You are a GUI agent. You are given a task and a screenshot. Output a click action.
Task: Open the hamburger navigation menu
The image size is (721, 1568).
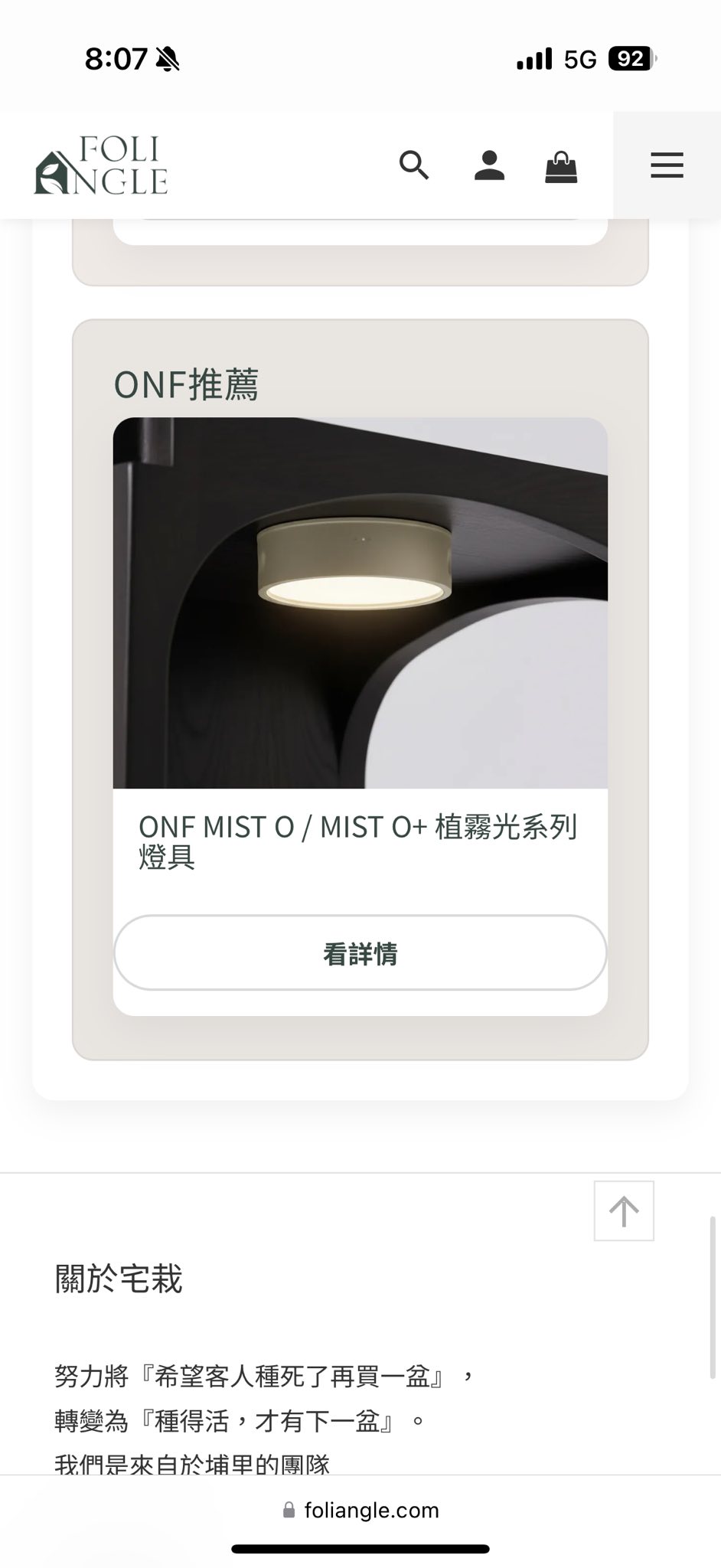coord(667,165)
